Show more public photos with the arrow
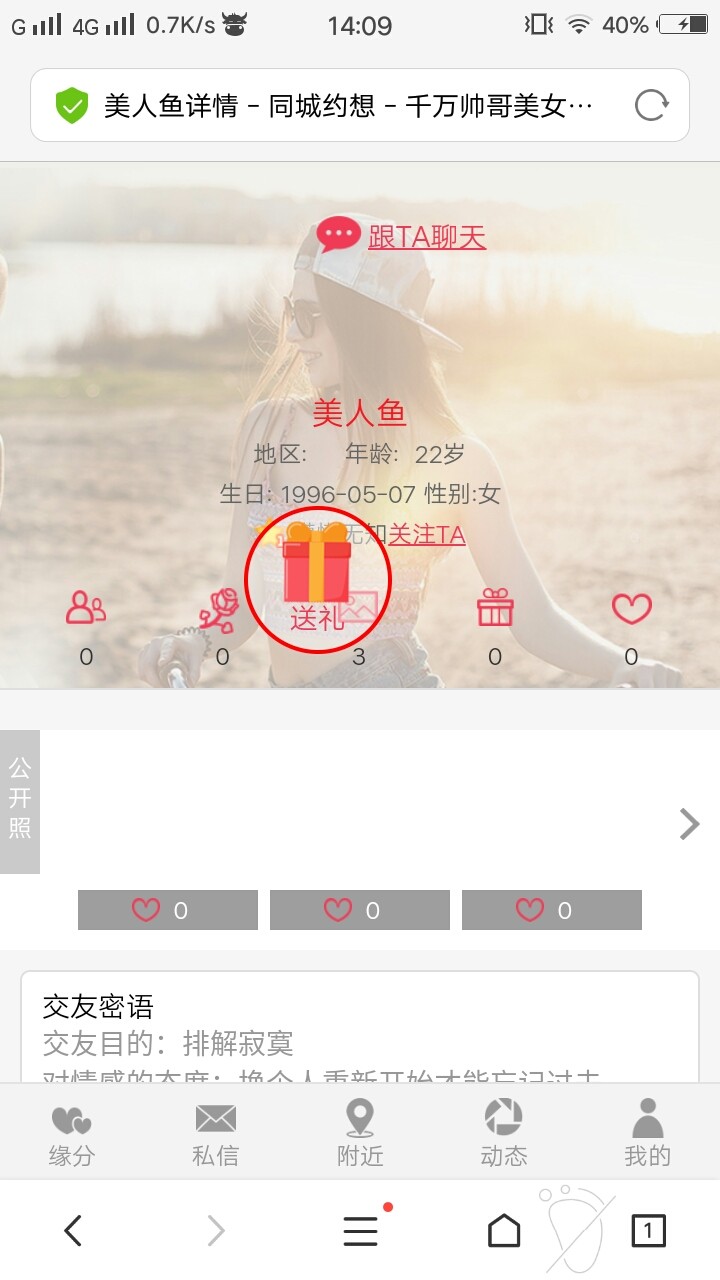 click(689, 824)
